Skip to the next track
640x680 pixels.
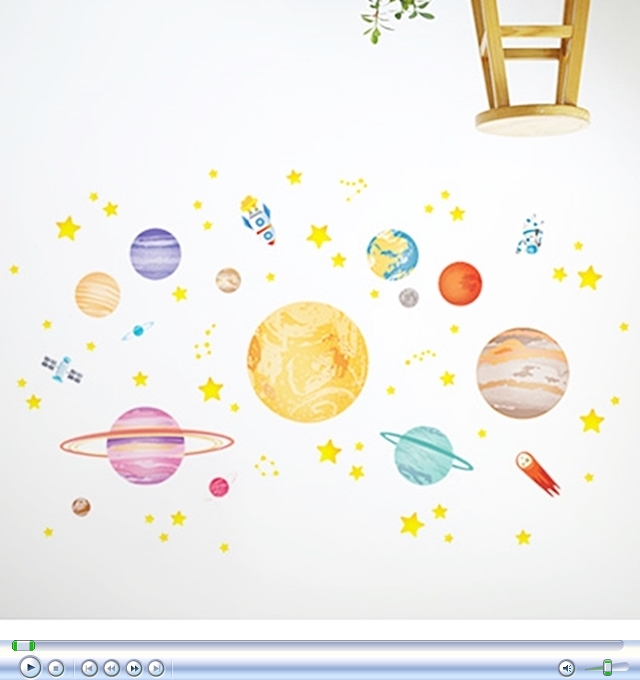coord(156,668)
